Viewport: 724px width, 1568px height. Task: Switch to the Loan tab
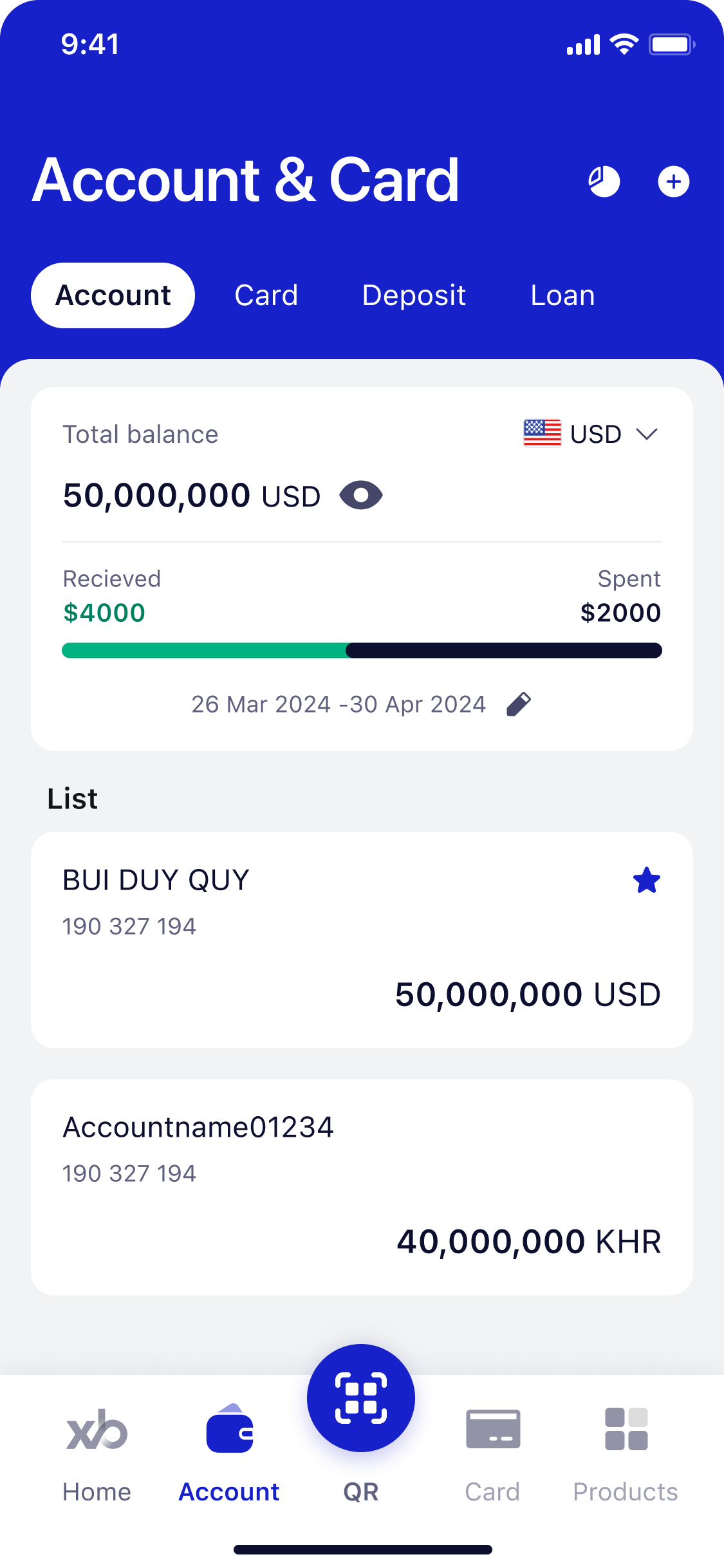pyautogui.click(x=562, y=295)
